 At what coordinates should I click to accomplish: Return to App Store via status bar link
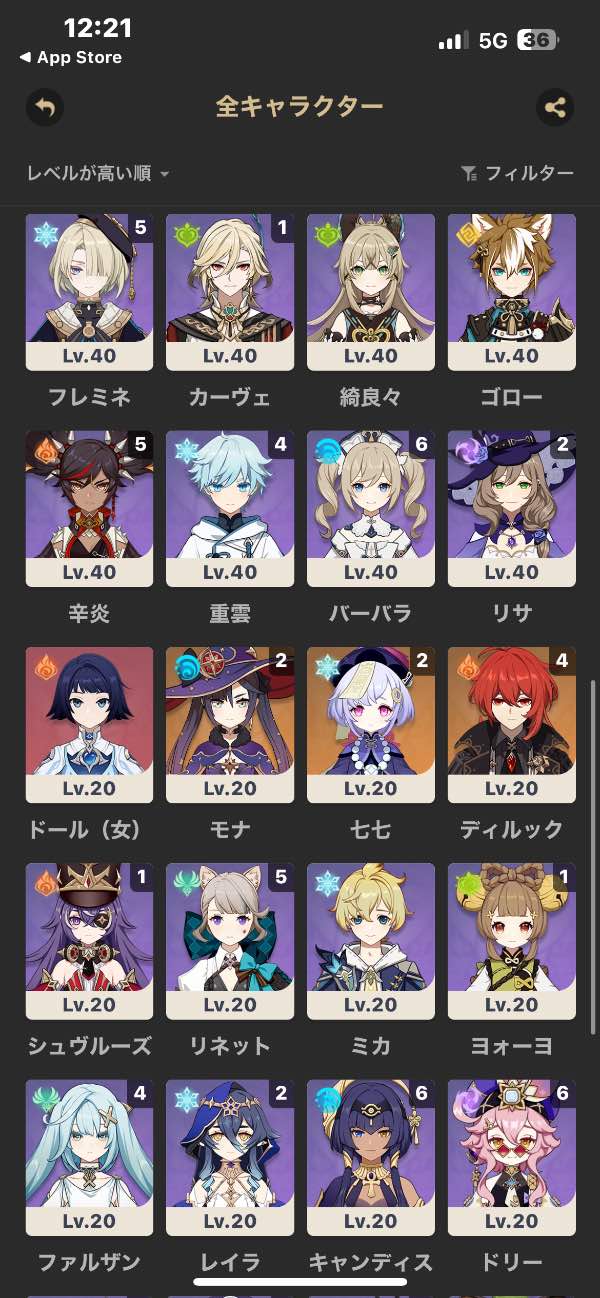(70, 58)
